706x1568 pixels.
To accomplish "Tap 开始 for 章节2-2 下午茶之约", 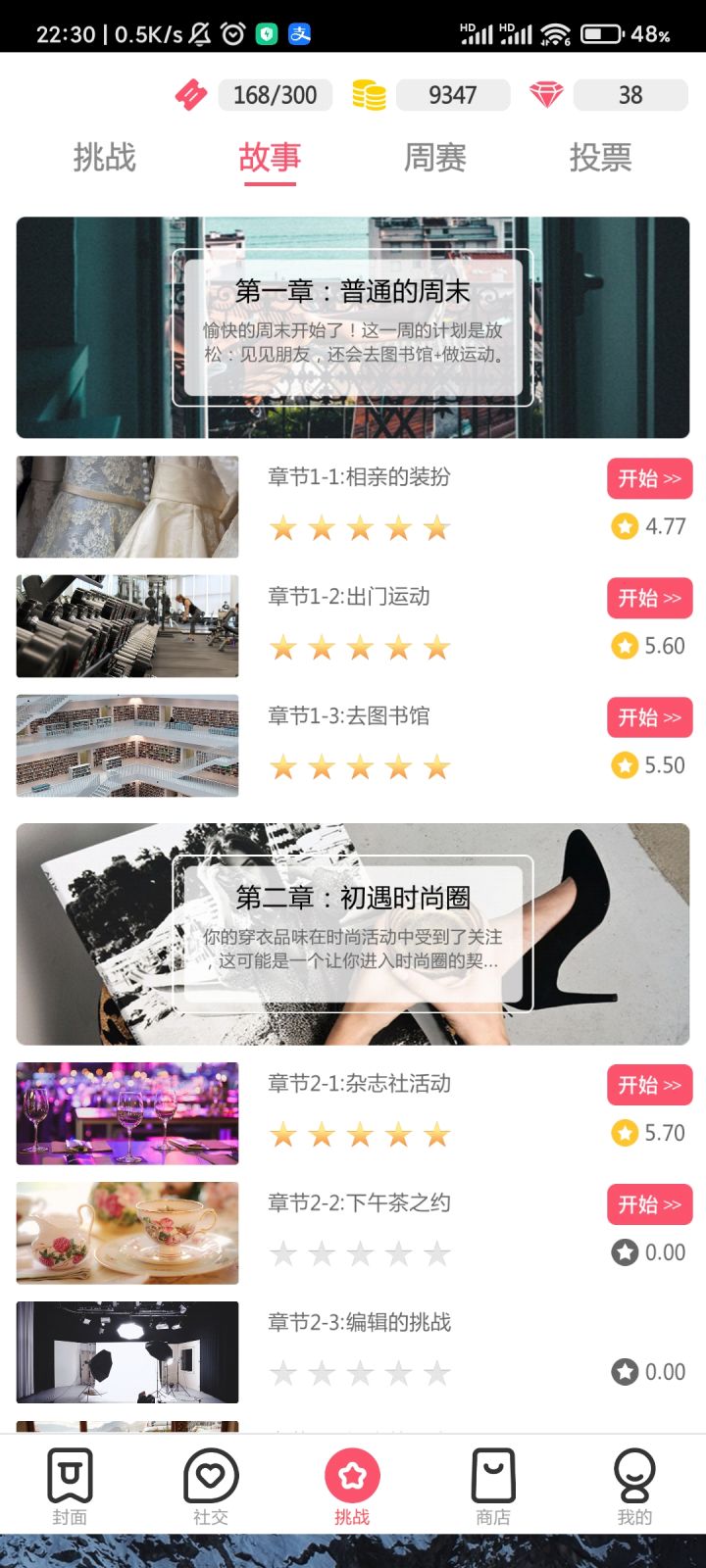I will (649, 1204).
